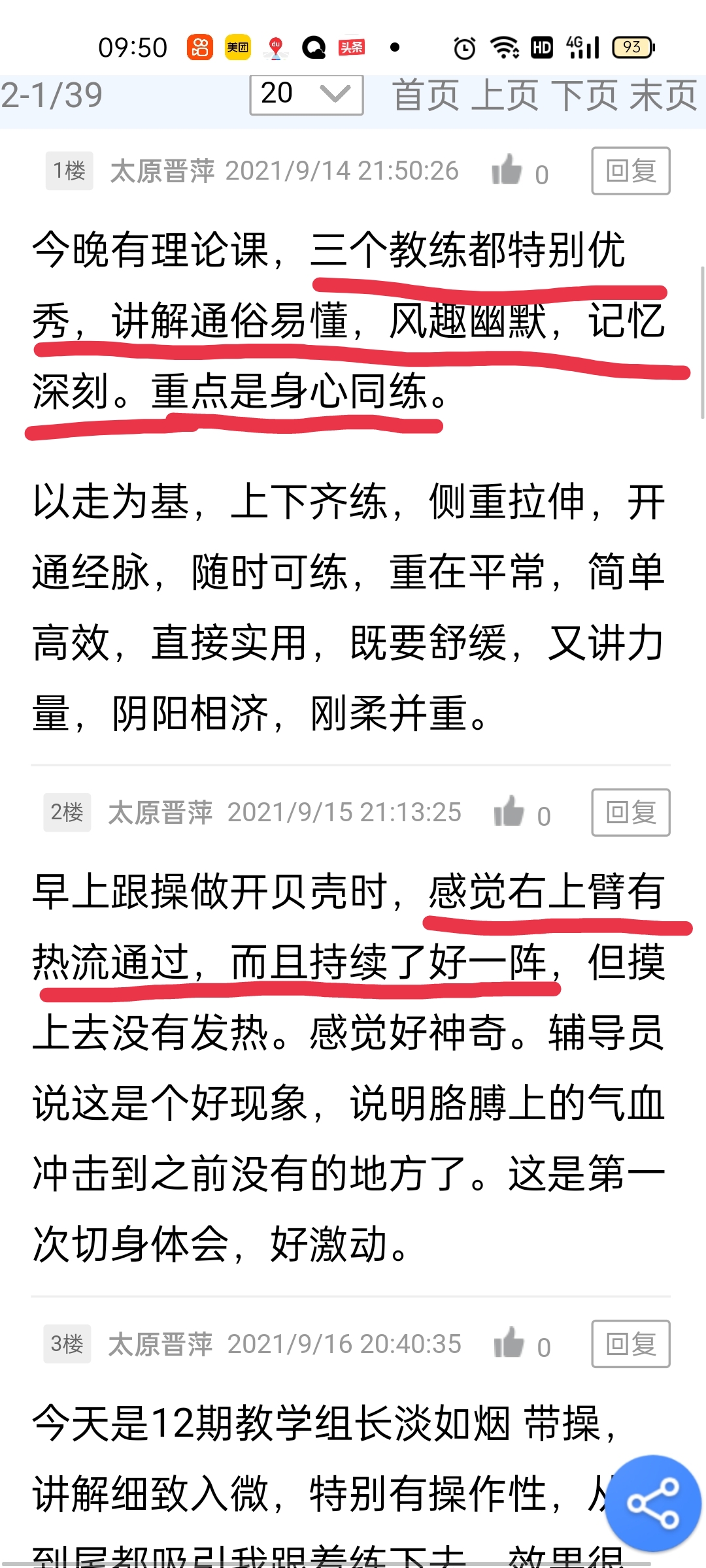The height and width of the screenshot is (1568, 706).
Task: Like the 2楼 post dated 2021/9/15
Action: [509, 812]
